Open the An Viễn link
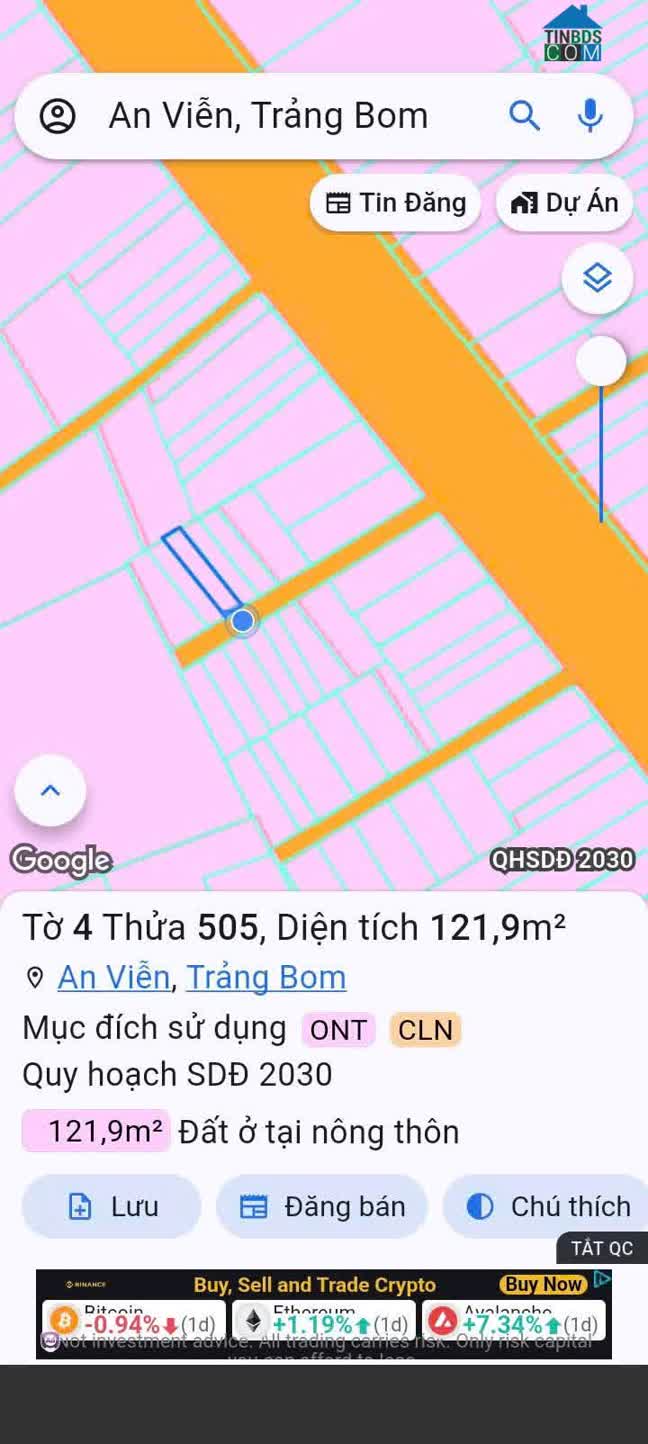The width and height of the screenshot is (648, 1444). pos(113,977)
